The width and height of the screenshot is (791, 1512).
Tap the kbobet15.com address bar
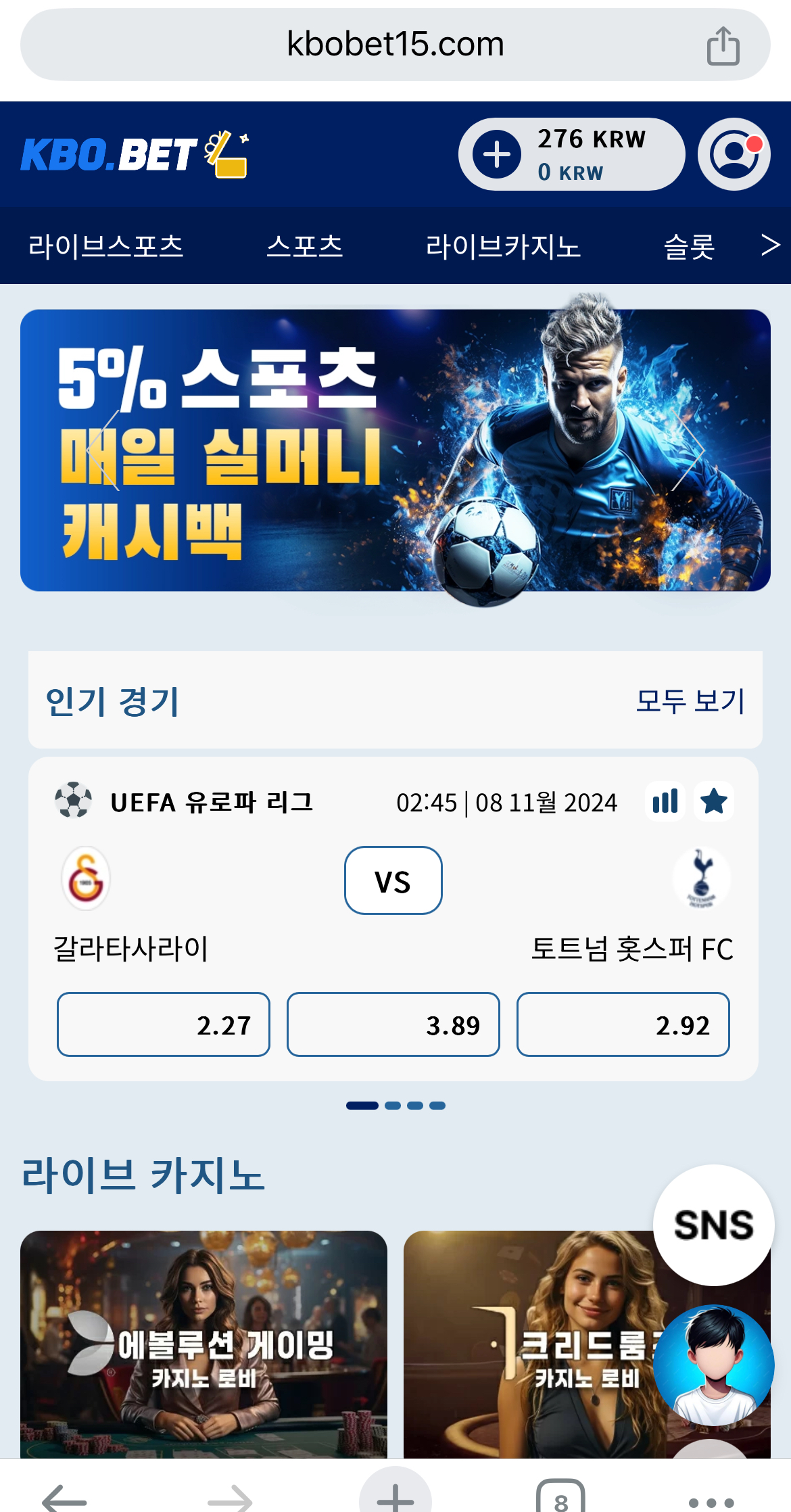click(x=395, y=45)
